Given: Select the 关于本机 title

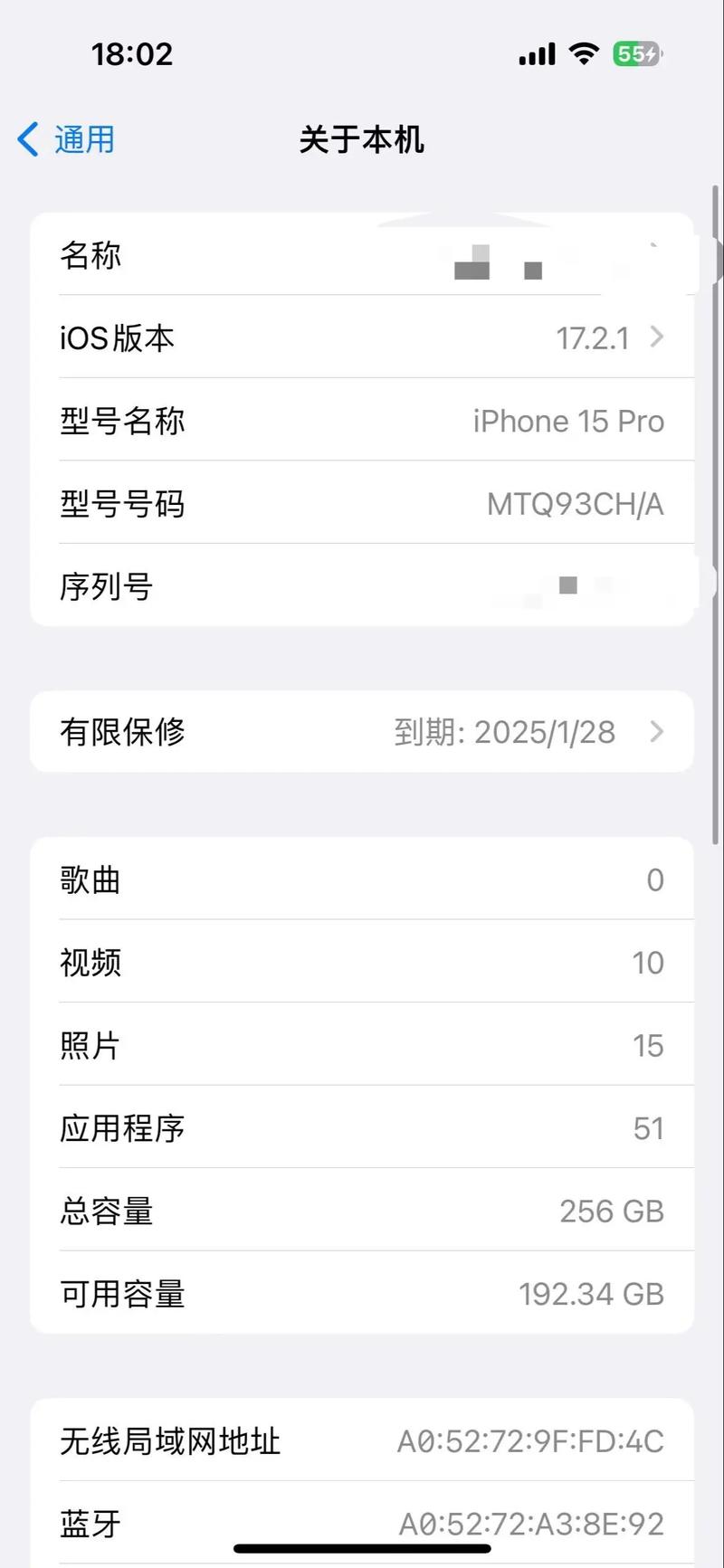Looking at the screenshot, I should [361, 140].
